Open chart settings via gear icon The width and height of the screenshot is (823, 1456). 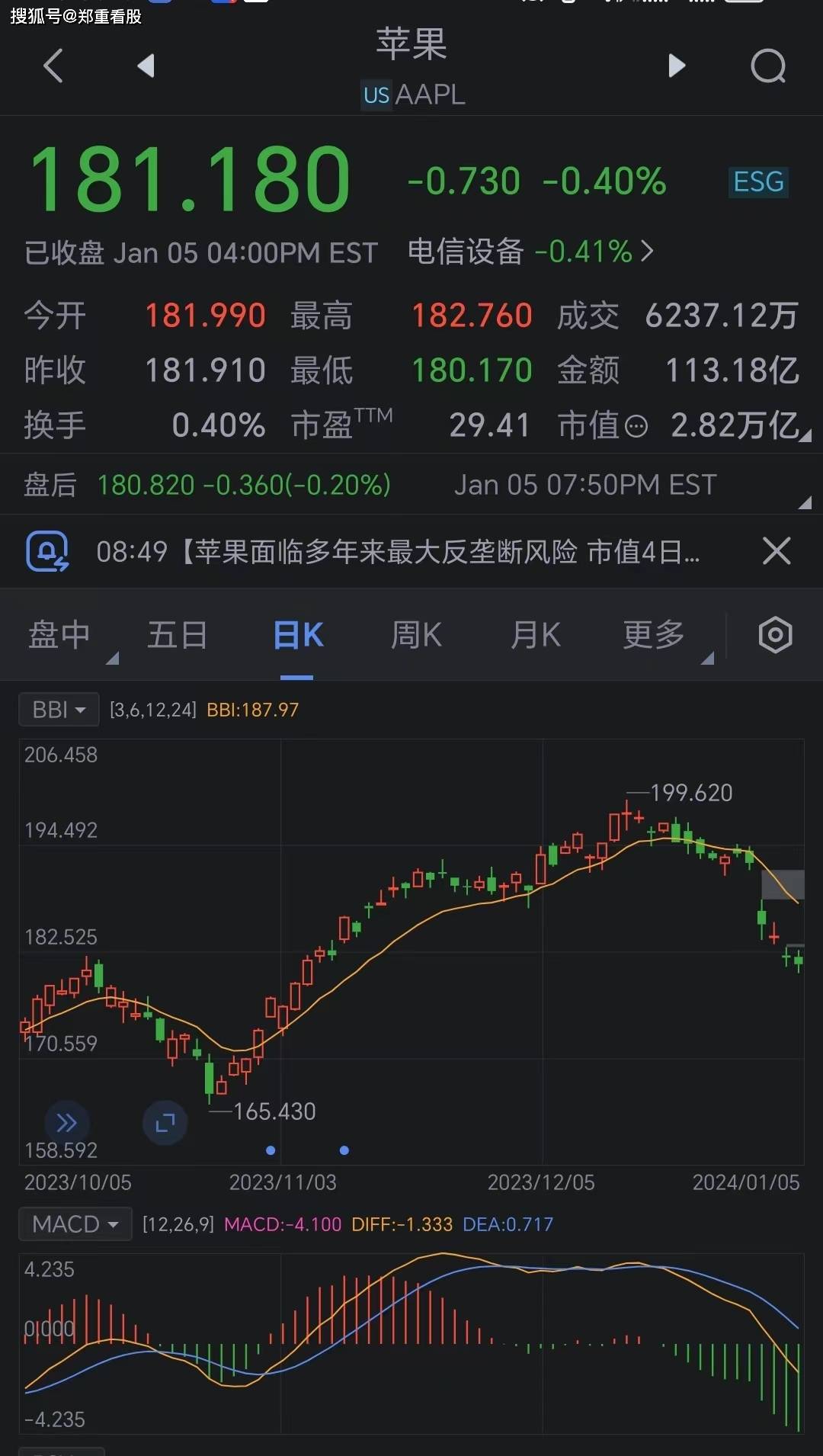click(775, 634)
